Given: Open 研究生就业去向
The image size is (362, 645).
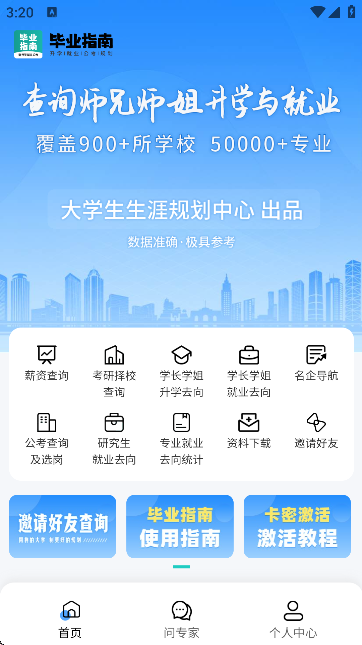Looking at the screenshot, I should (114, 439).
